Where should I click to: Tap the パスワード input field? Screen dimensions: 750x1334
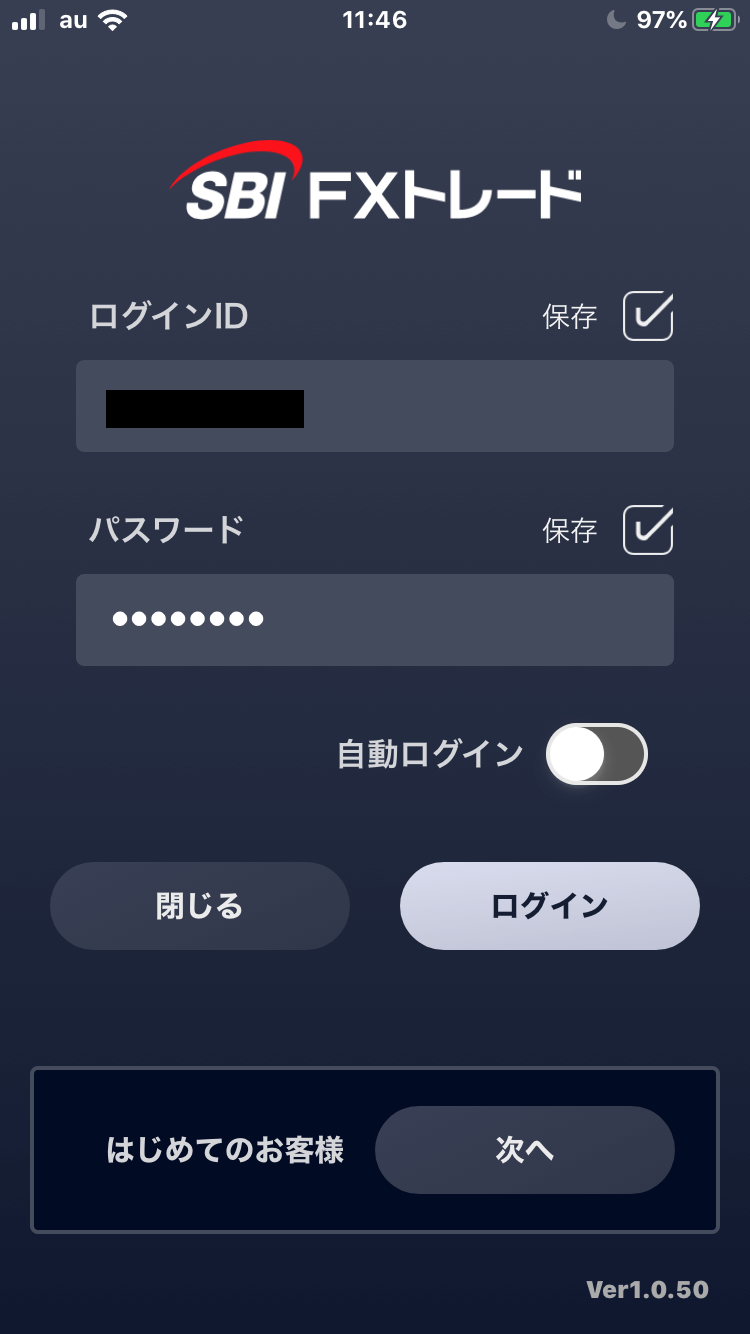click(x=375, y=620)
